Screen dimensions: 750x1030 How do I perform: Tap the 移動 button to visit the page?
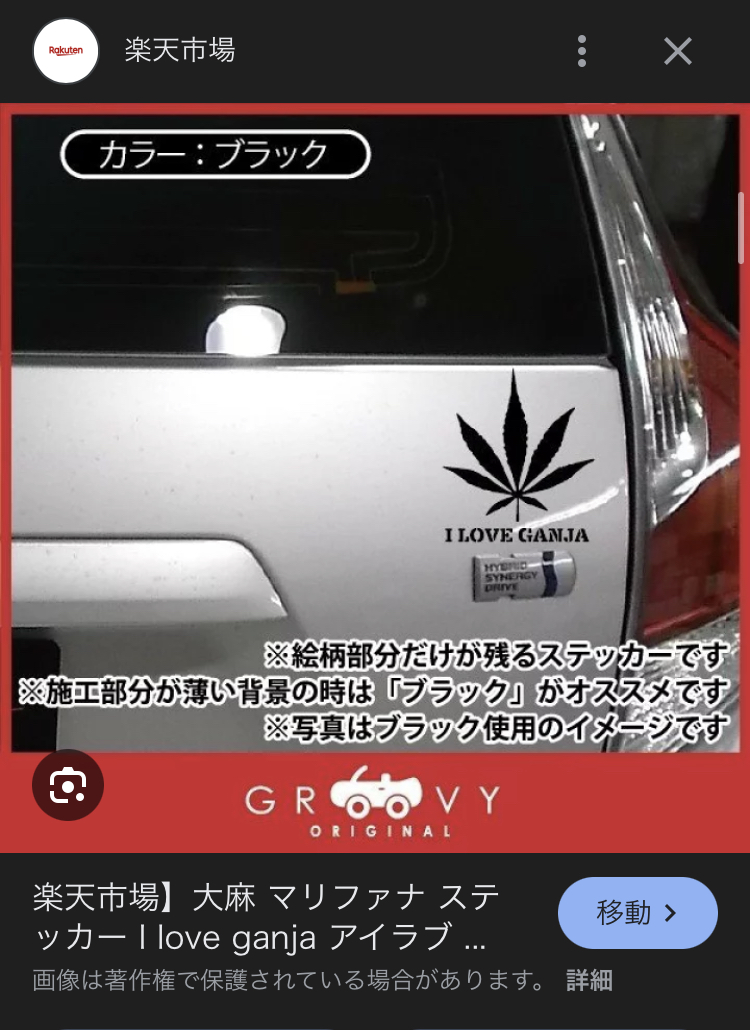click(637, 913)
